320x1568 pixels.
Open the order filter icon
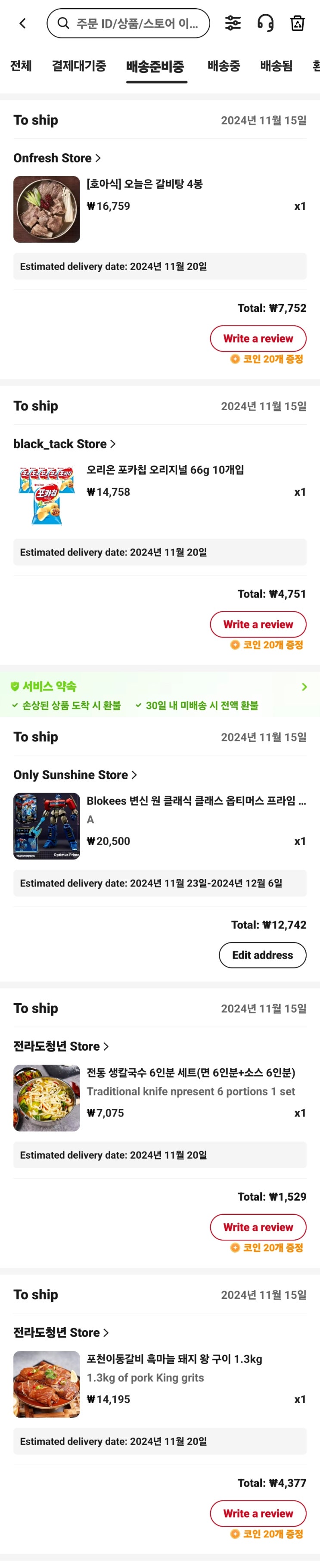click(233, 23)
